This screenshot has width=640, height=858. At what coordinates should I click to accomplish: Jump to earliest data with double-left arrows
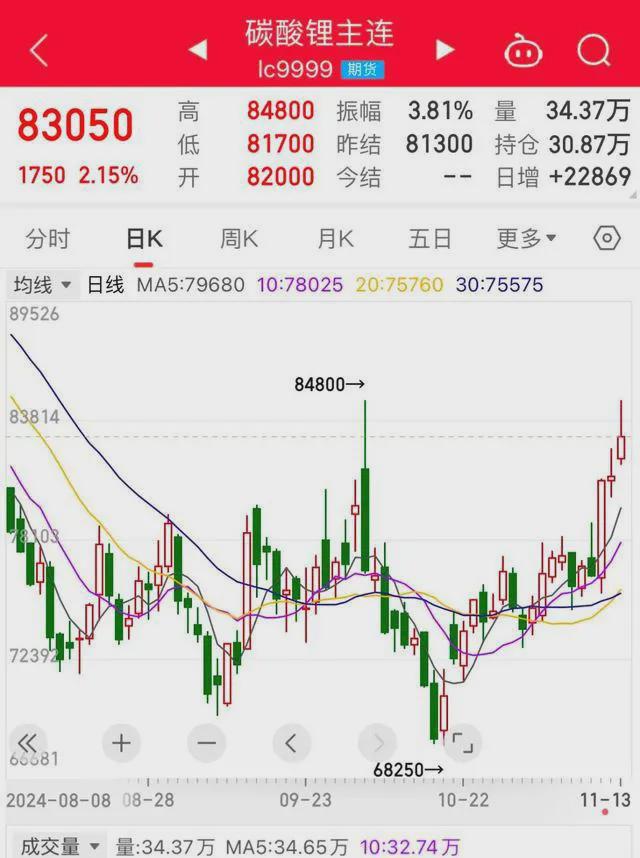[x=27, y=743]
